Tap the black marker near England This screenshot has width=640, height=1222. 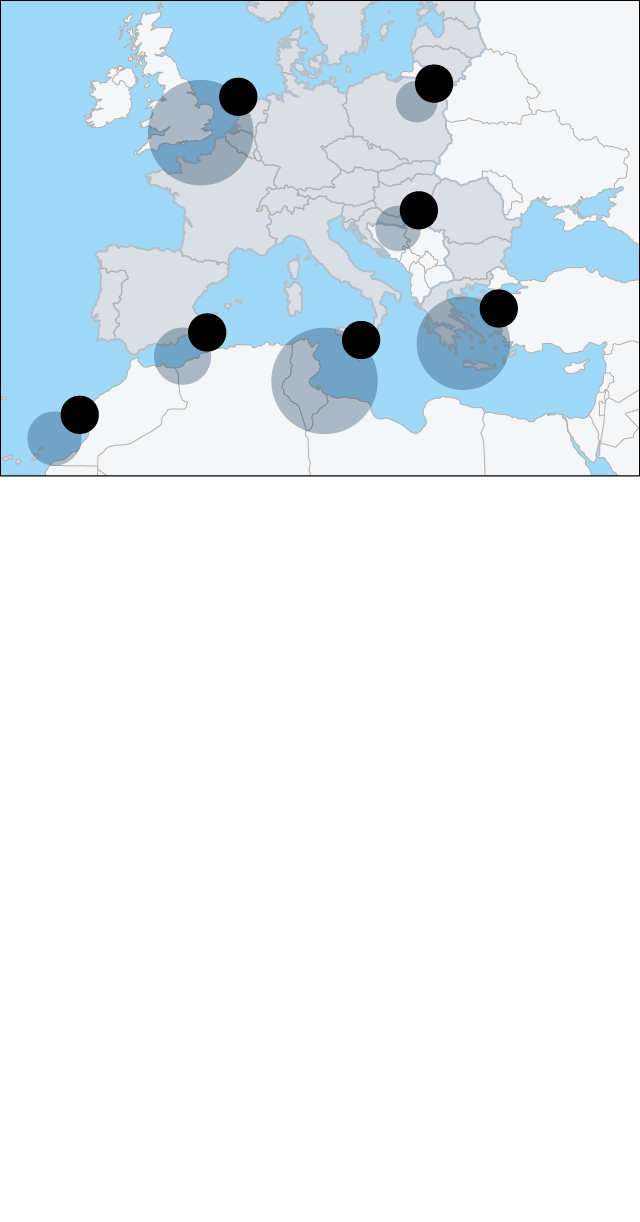pos(238,97)
